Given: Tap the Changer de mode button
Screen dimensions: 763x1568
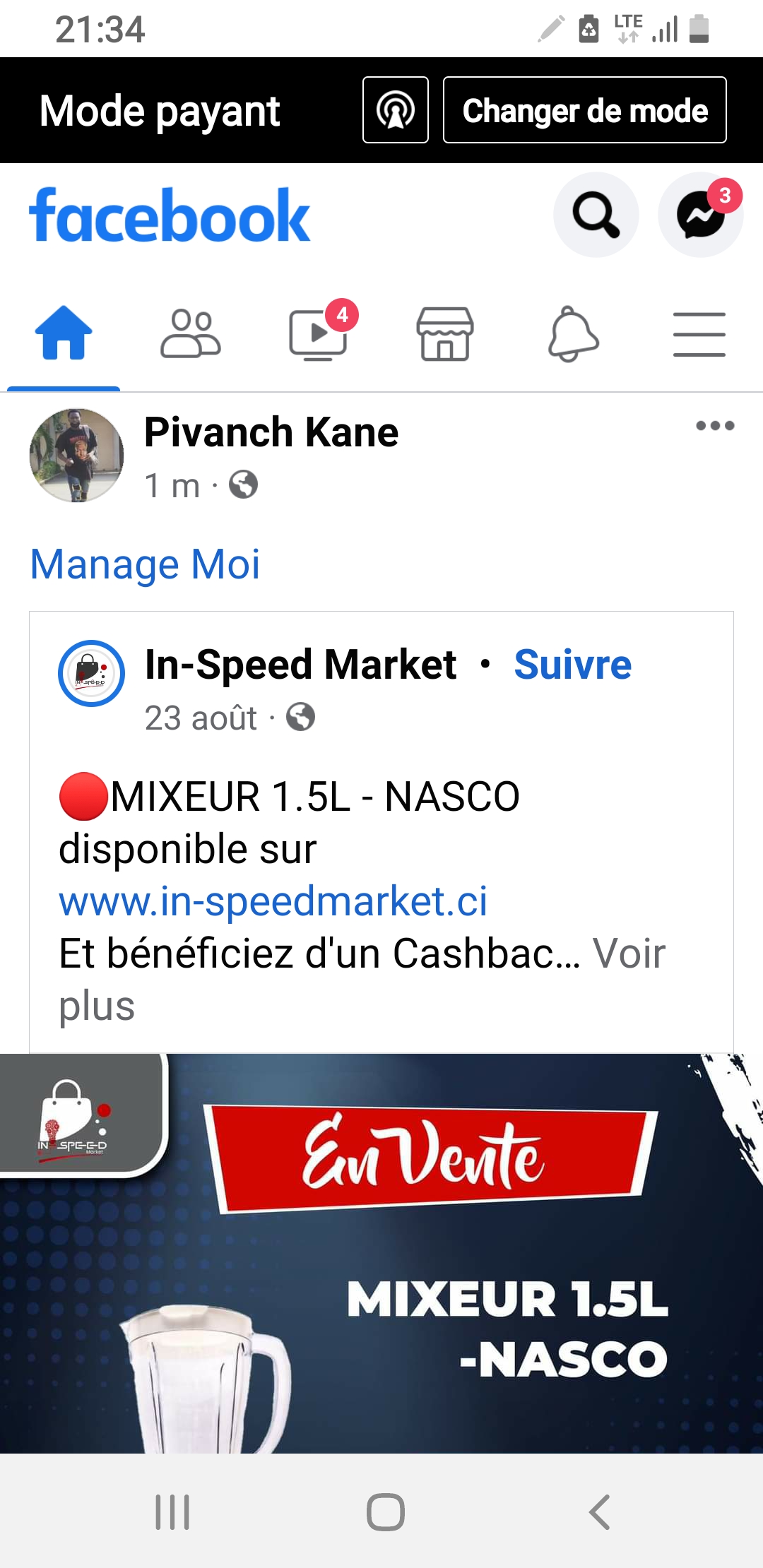Looking at the screenshot, I should pyautogui.click(x=584, y=110).
